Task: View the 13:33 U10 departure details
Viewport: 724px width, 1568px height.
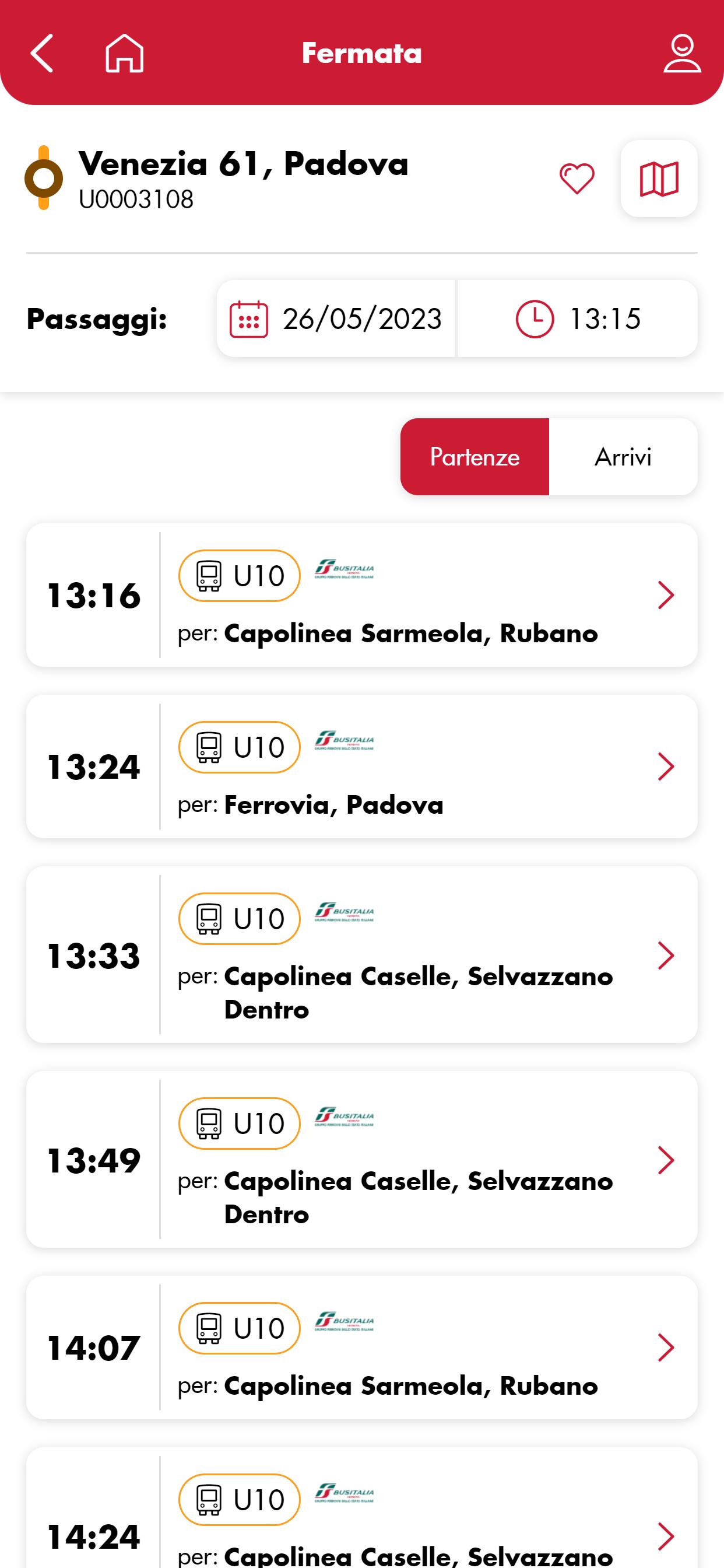Action: pyautogui.click(x=362, y=954)
